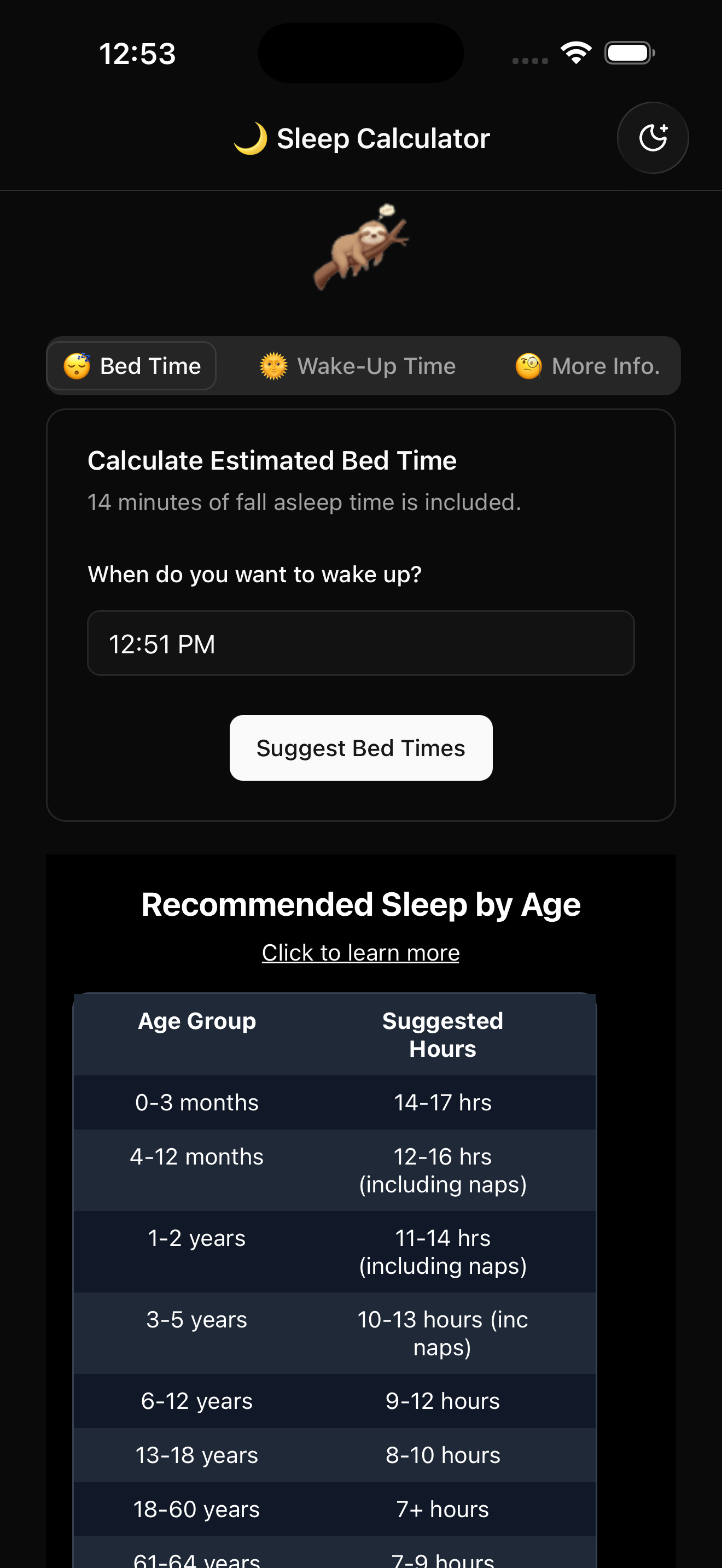This screenshot has height=1568, width=722.
Task: Open the 12:51 PM wake-up time picker
Action: 361,643
